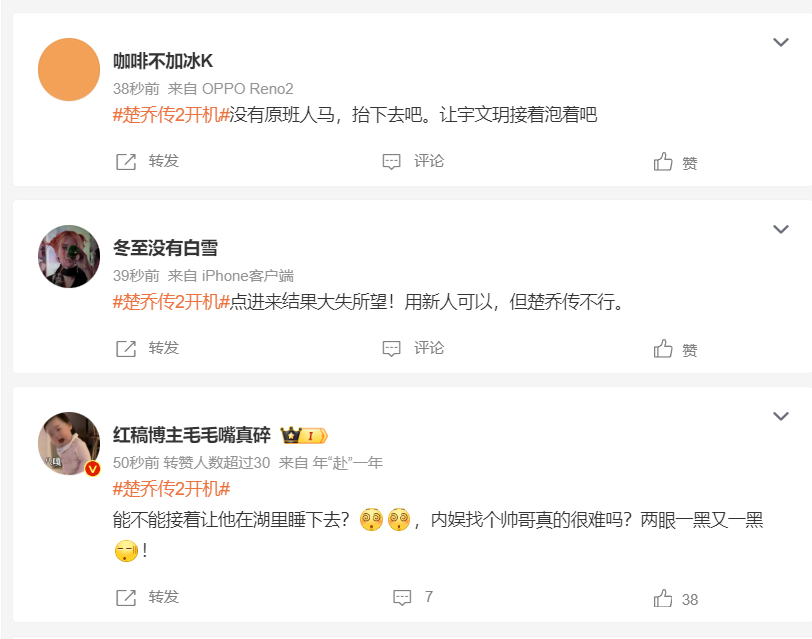Repost 冬至没有白雪's post
Image resolution: width=812 pixels, height=639 pixels.
pyautogui.click(x=147, y=348)
